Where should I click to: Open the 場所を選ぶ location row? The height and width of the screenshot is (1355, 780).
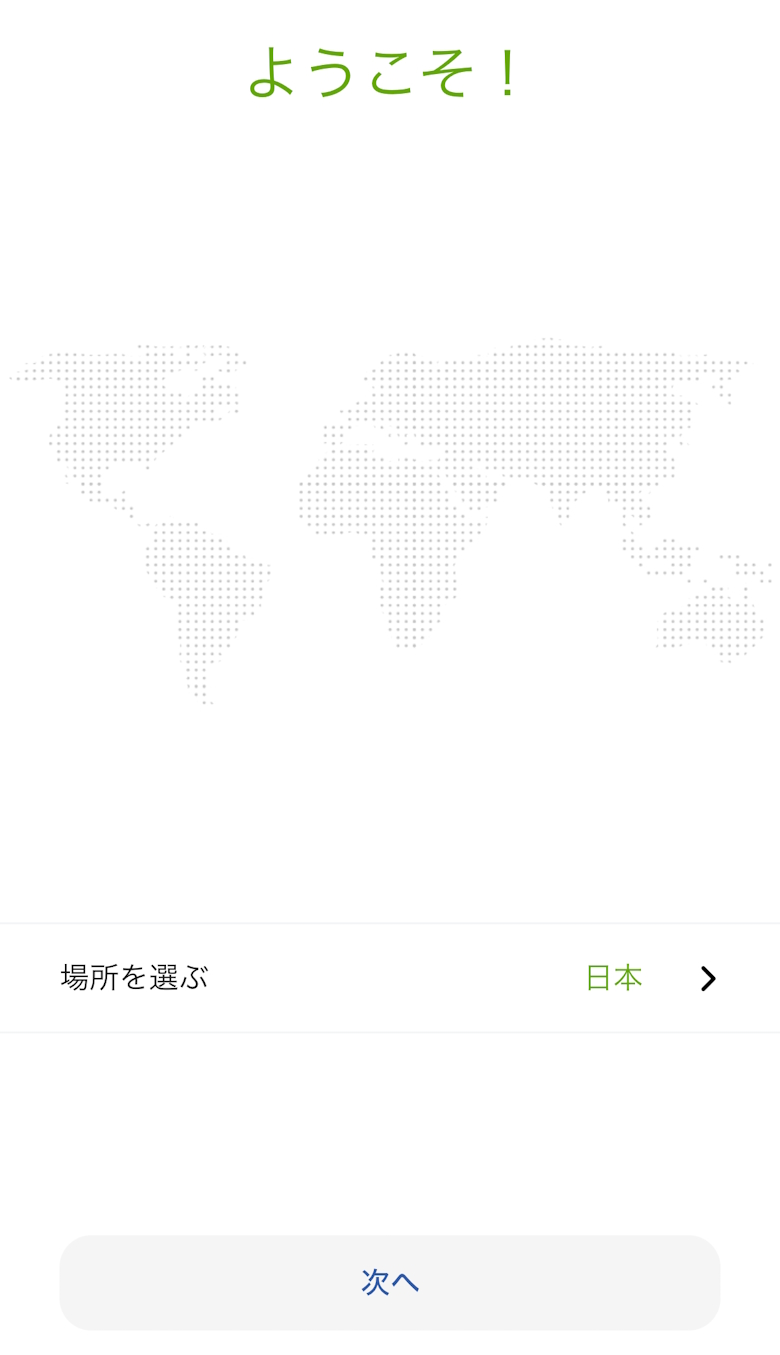389,977
